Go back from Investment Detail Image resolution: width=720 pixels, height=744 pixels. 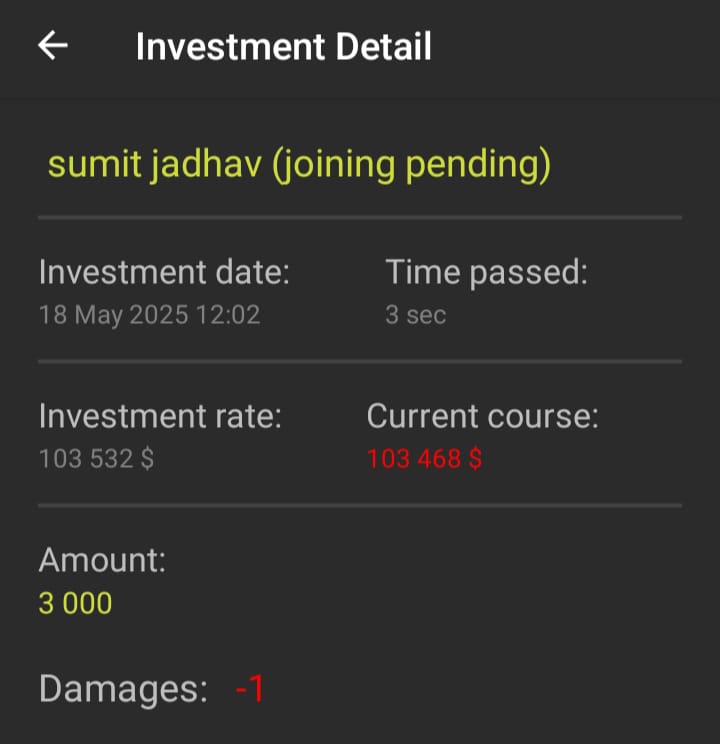(52, 46)
